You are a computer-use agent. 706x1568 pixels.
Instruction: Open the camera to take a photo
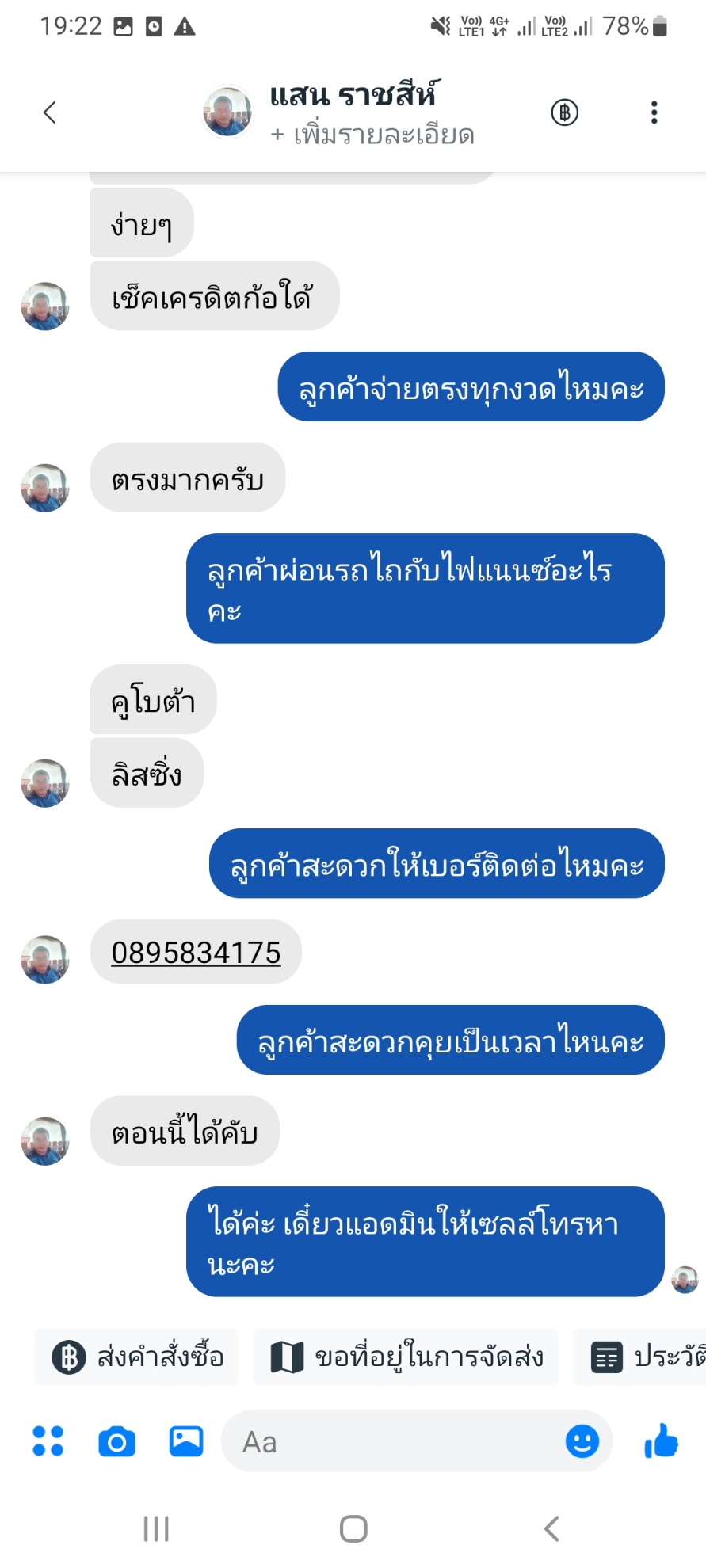[x=117, y=1441]
